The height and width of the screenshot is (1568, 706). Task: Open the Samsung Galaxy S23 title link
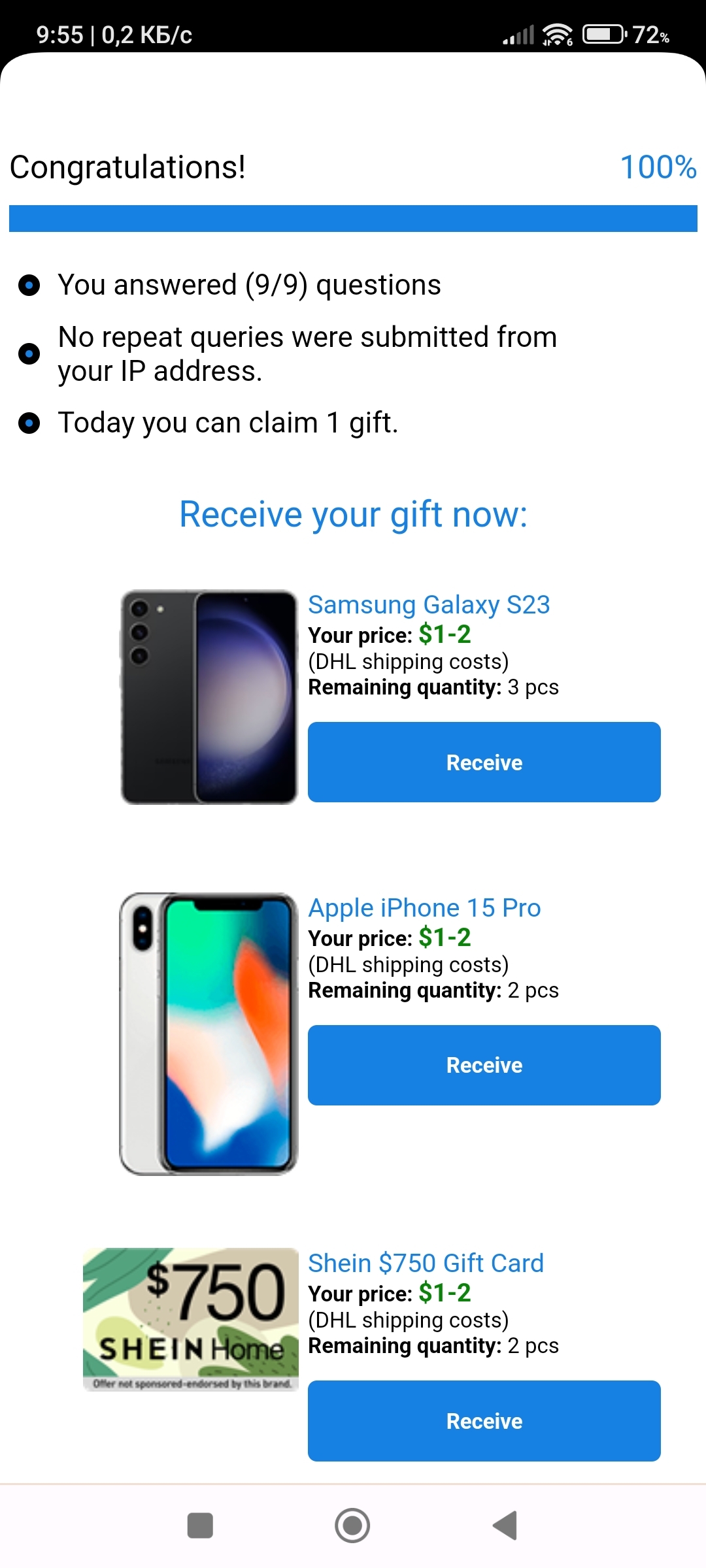429,605
